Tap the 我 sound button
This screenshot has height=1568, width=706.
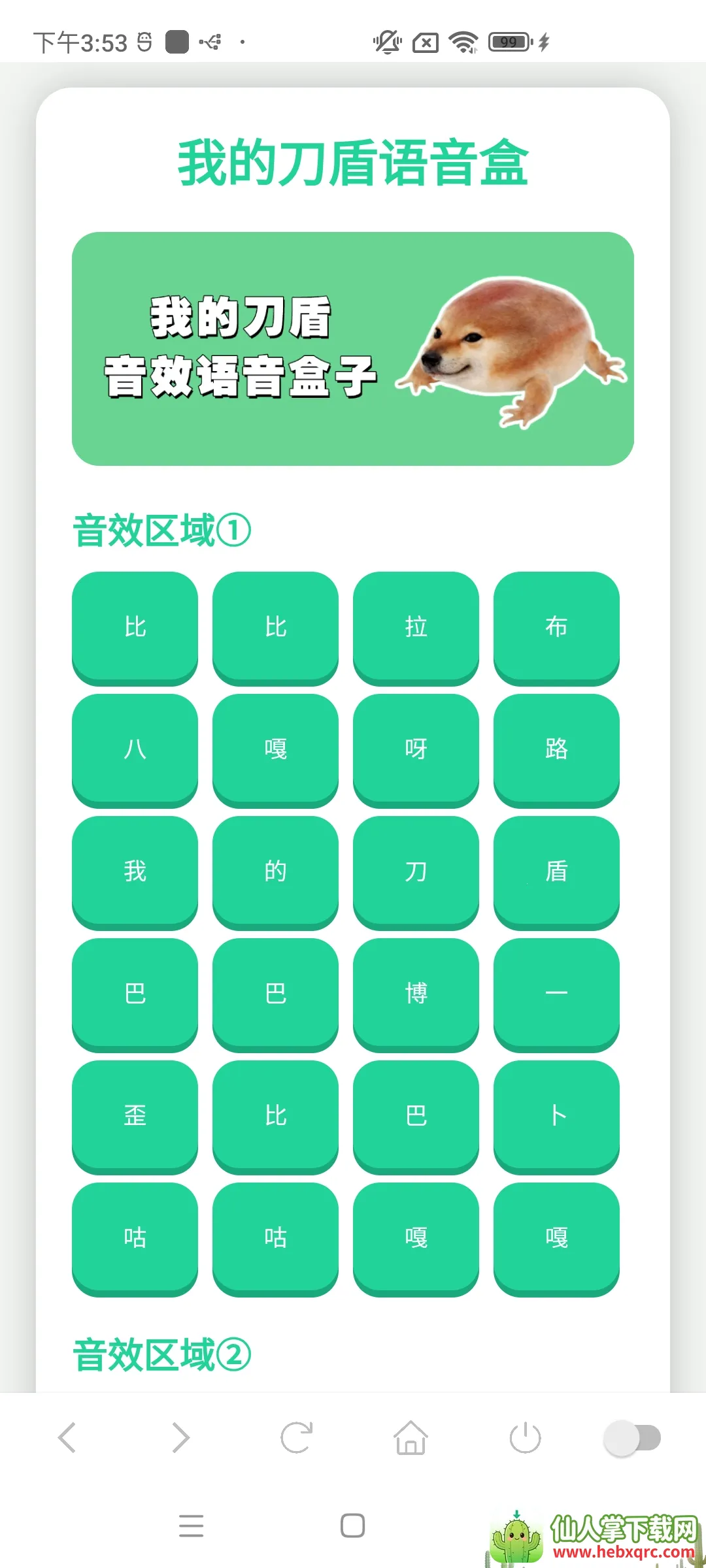click(135, 871)
